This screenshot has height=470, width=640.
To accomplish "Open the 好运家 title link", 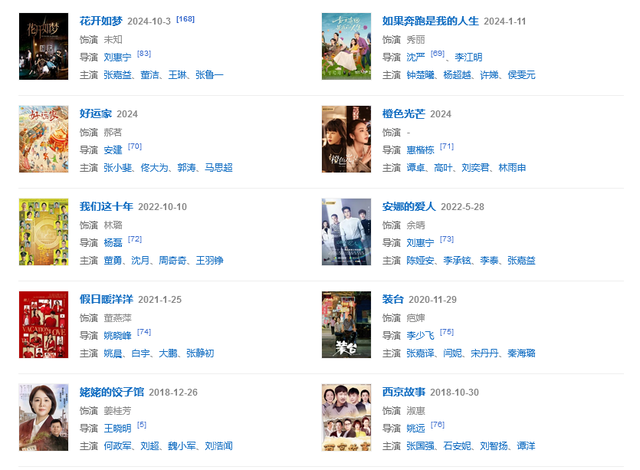I will 95,114.
